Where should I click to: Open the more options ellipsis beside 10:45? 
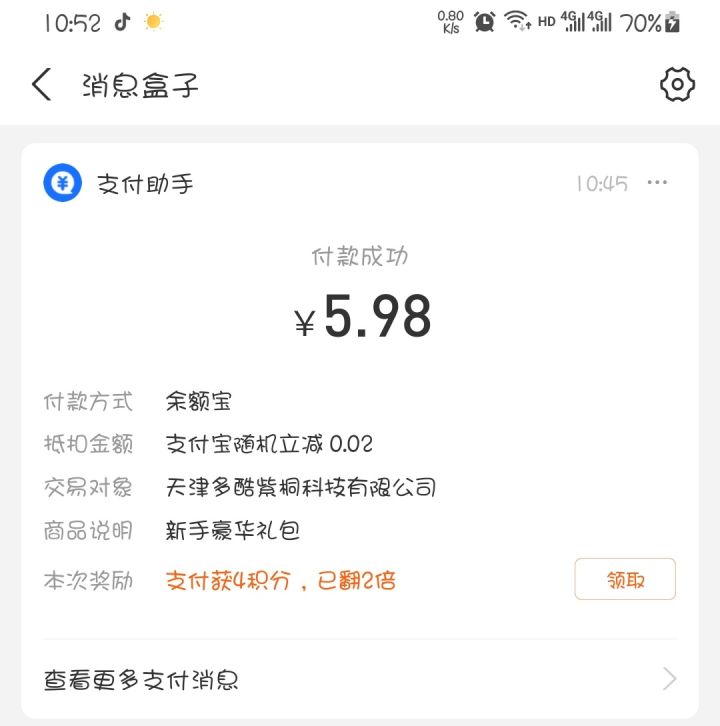point(659,183)
